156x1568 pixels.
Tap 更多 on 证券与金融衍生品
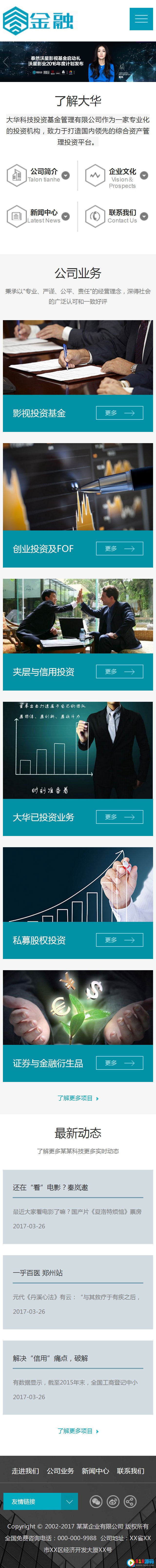[119, 1063]
